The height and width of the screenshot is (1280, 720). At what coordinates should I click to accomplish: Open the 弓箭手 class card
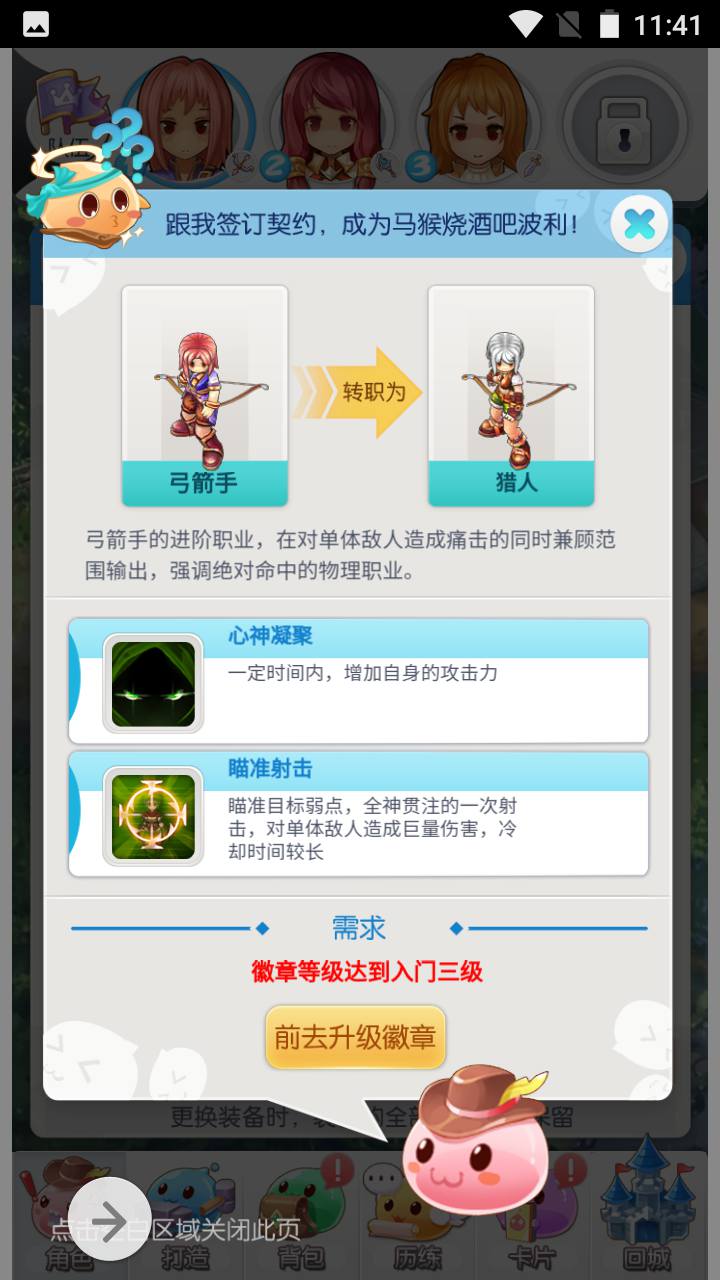pyautogui.click(x=204, y=396)
